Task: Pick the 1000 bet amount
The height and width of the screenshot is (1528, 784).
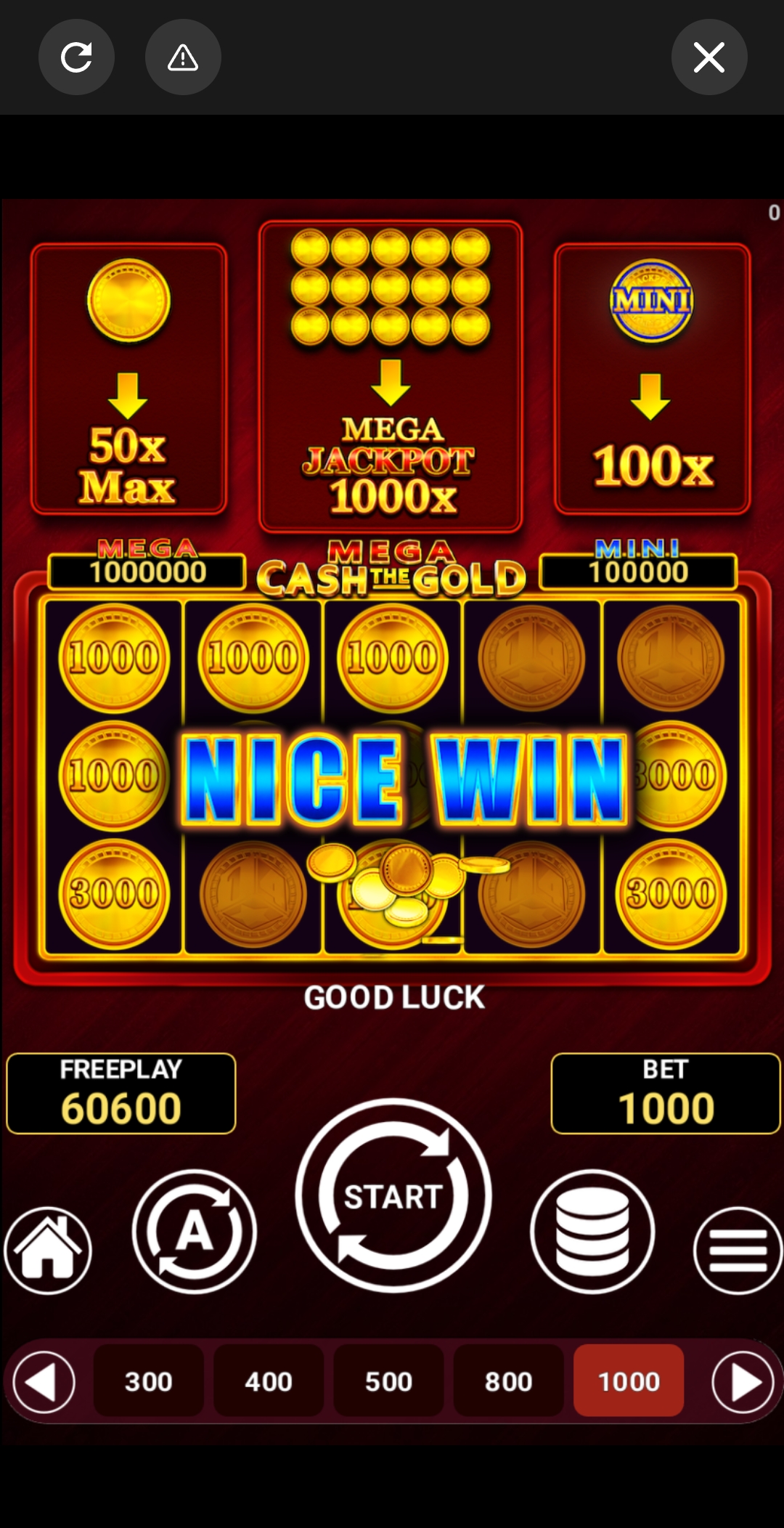Action: (629, 1381)
